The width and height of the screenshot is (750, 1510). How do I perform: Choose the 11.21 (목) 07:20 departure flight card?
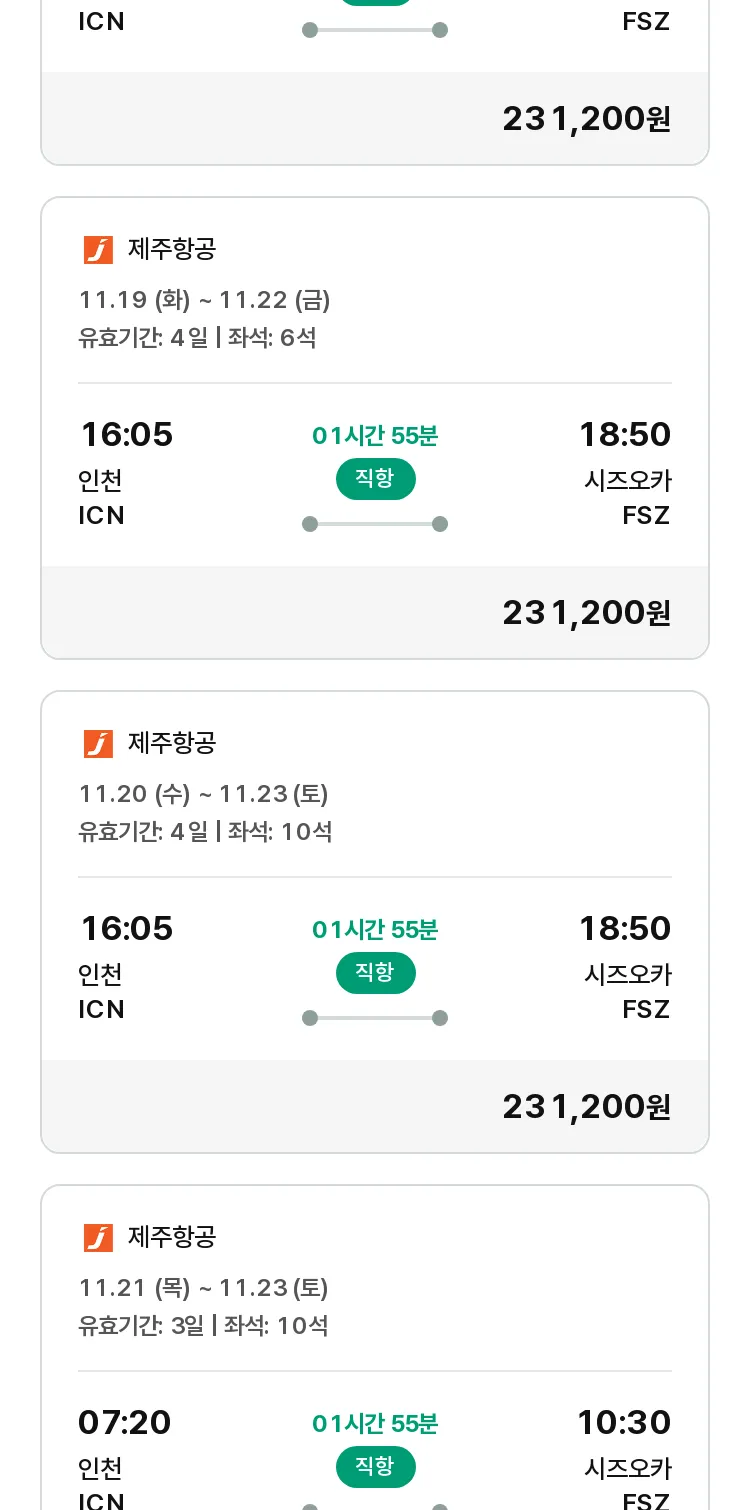[x=375, y=1348]
